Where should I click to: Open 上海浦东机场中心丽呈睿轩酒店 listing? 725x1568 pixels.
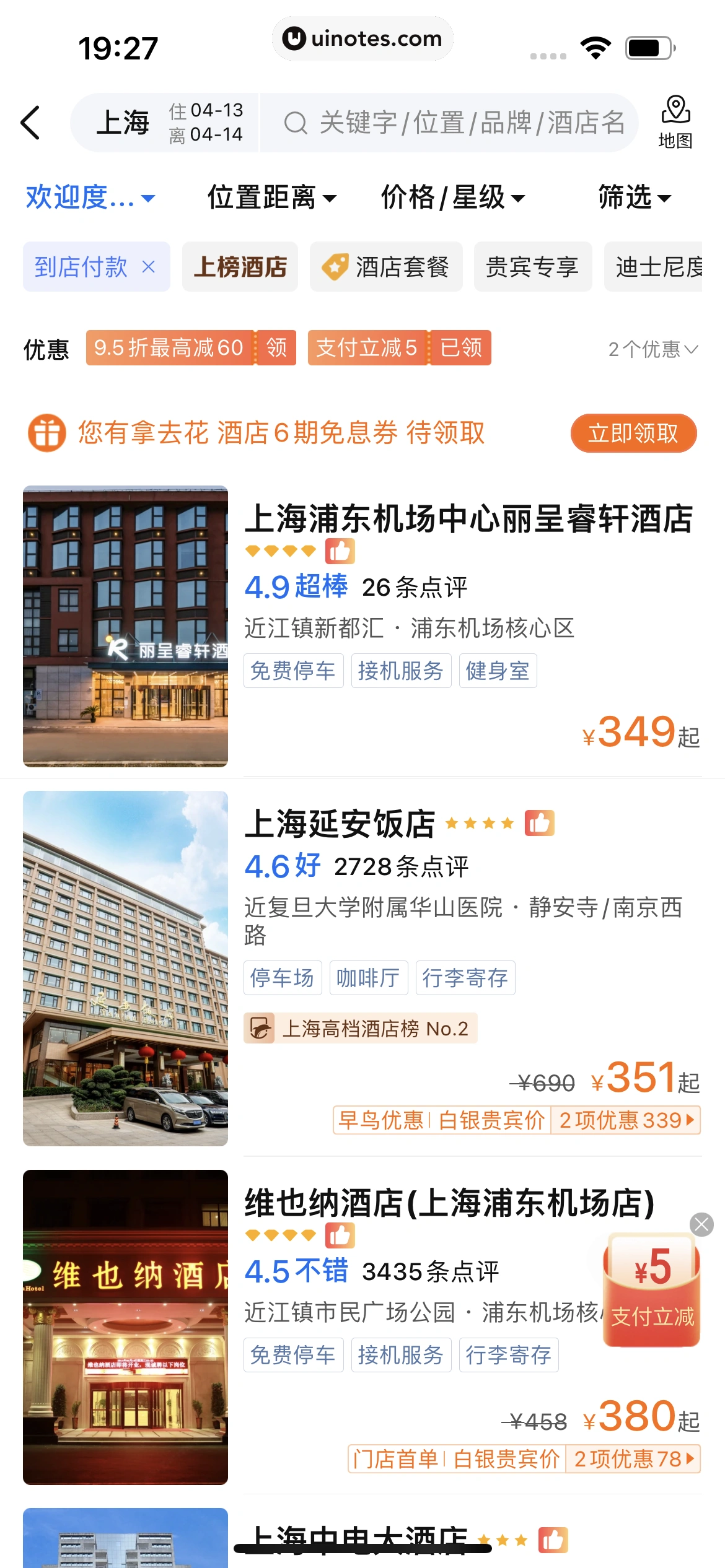468,519
